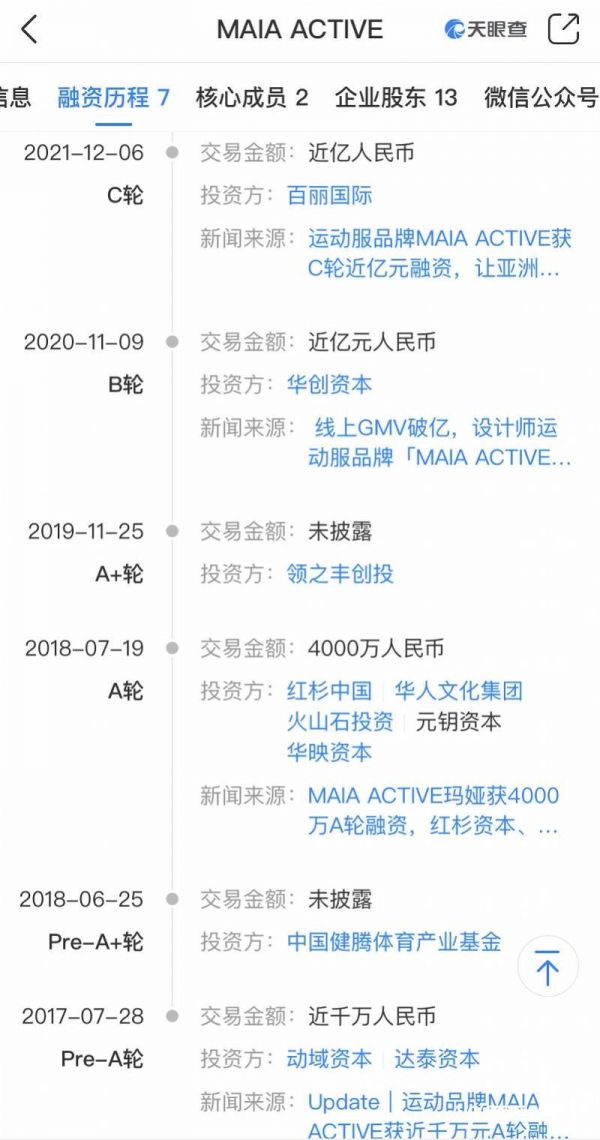600x1140 pixels.
Task: Share this MAIA ACTIVE company page
Action: 564,29
